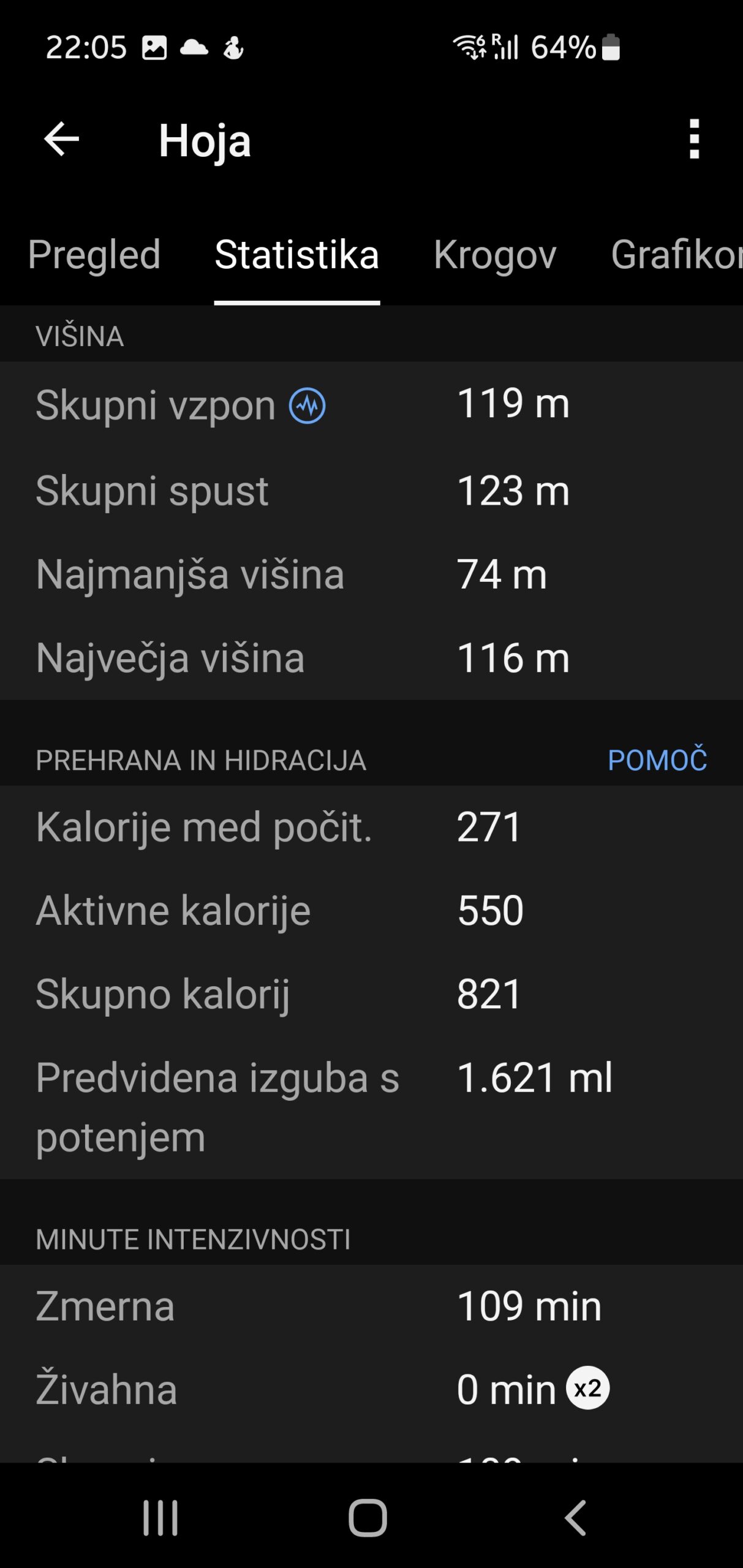Open the three-dot overflow menu
Image resolution: width=743 pixels, height=1568 pixels.
click(694, 139)
